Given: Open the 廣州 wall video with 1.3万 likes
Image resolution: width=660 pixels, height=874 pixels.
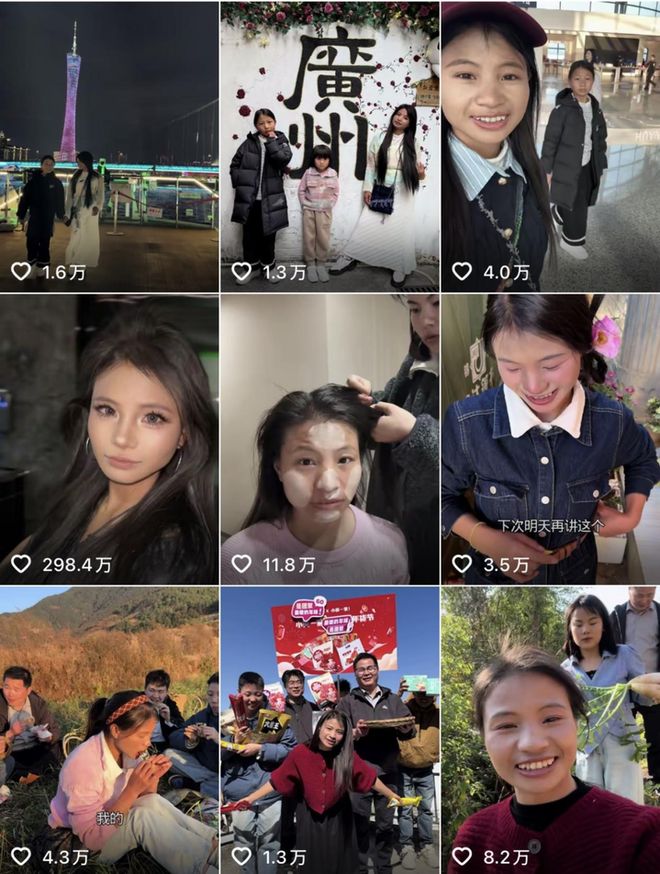Looking at the screenshot, I should pyautogui.click(x=329, y=146).
